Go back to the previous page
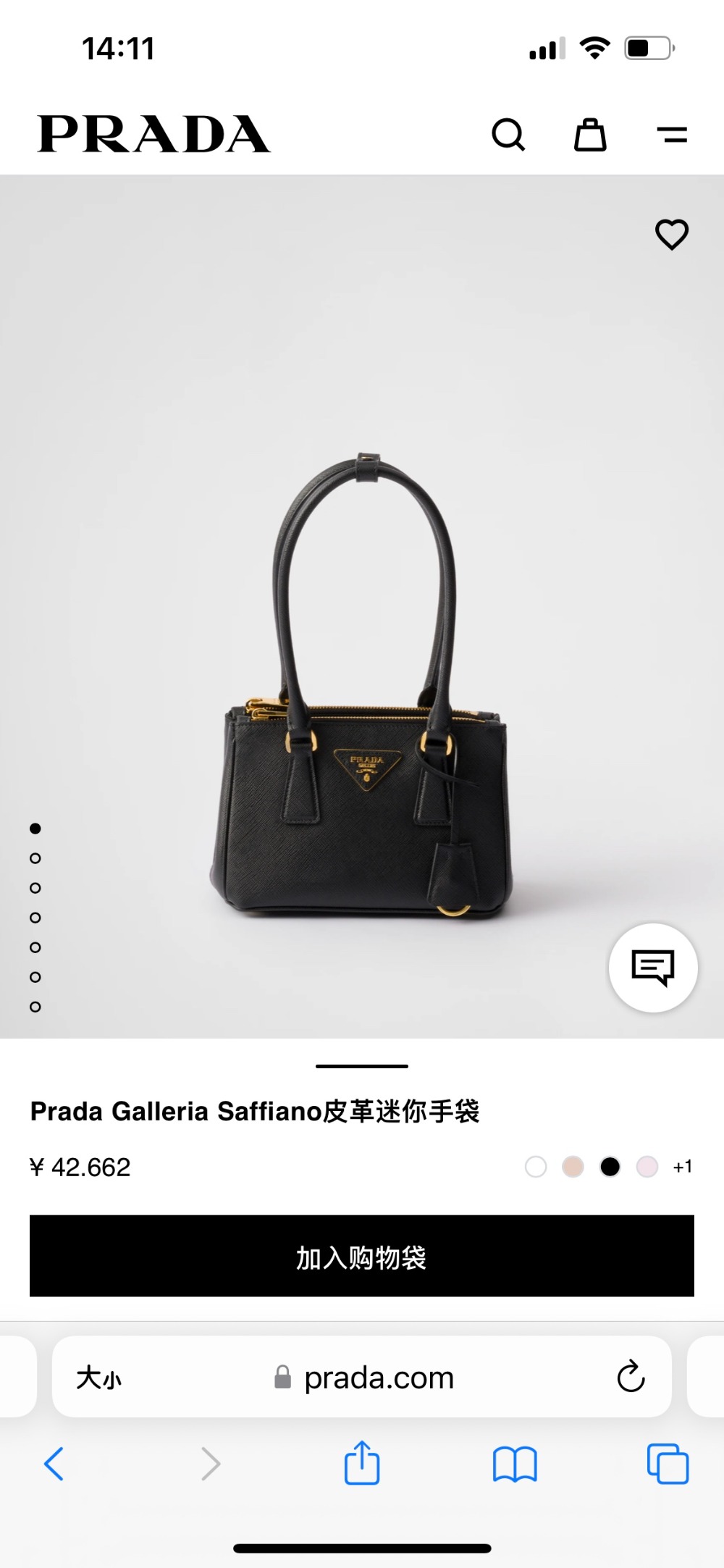 click(54, 1464)
